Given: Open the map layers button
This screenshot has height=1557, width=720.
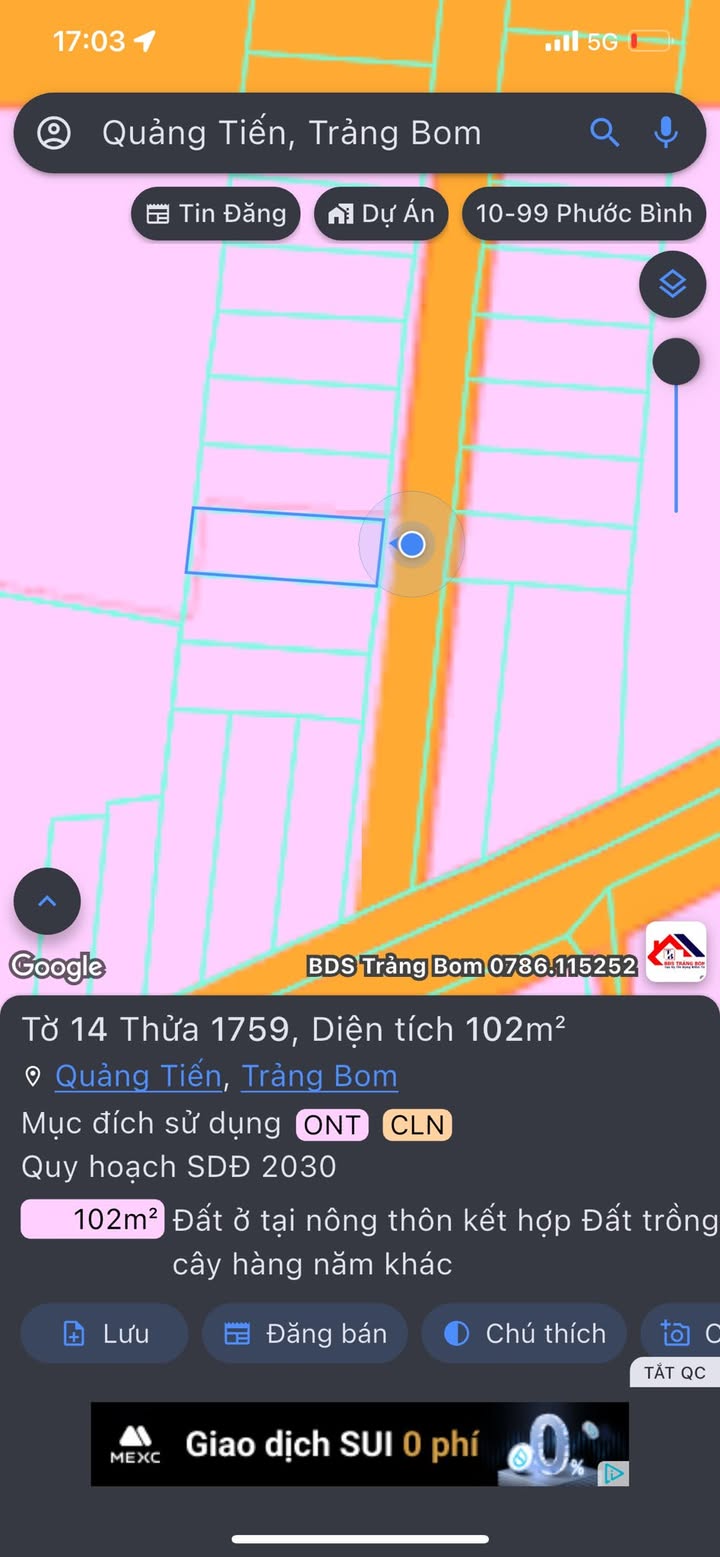Looking at the screenshot, I should (x=673, y=284).
